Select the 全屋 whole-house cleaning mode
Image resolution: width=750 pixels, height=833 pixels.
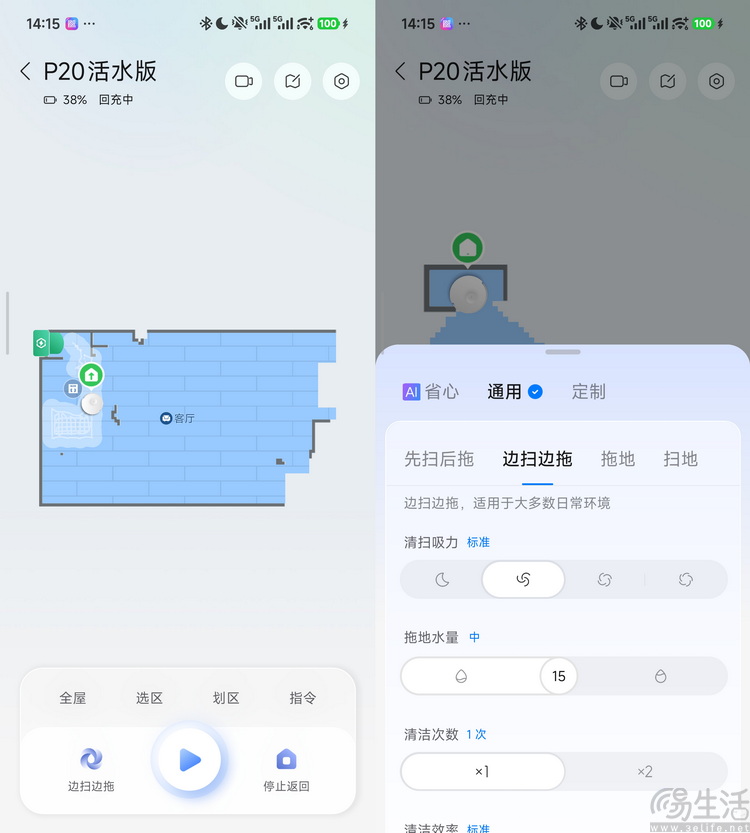point(73,698)
